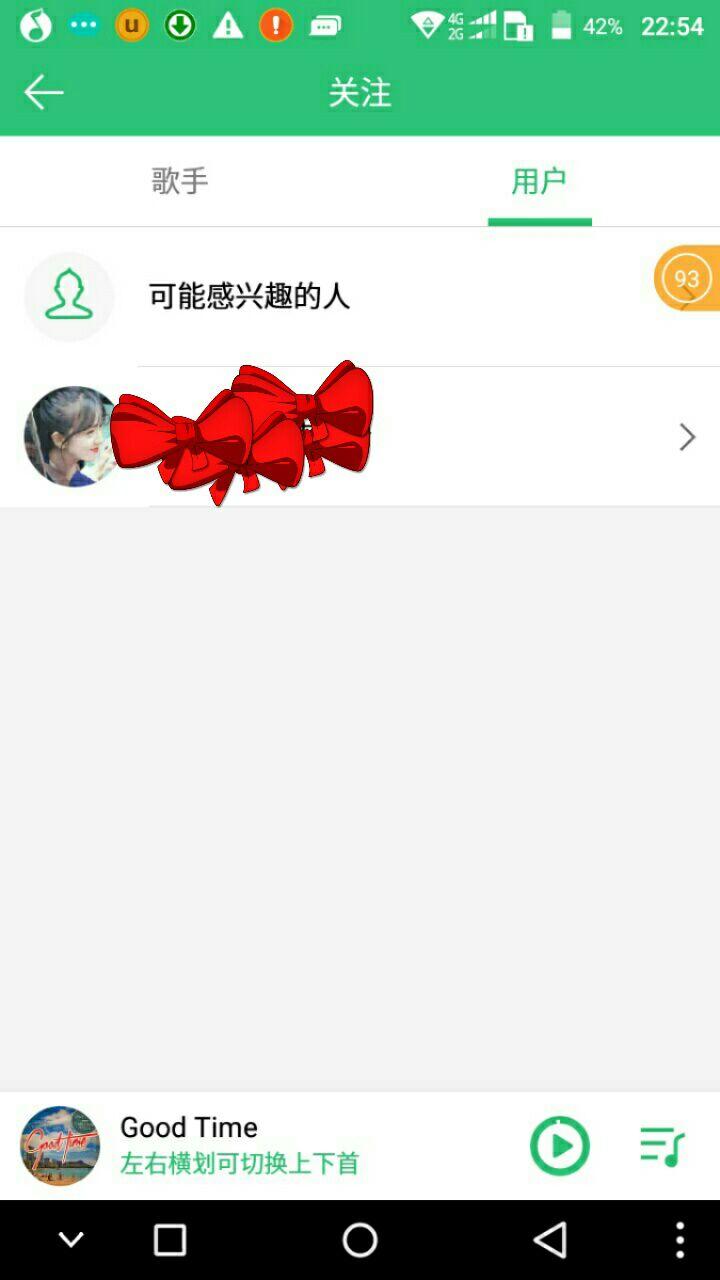
Task: Tap the orange 93 floating badge
Action: point(688,278)
